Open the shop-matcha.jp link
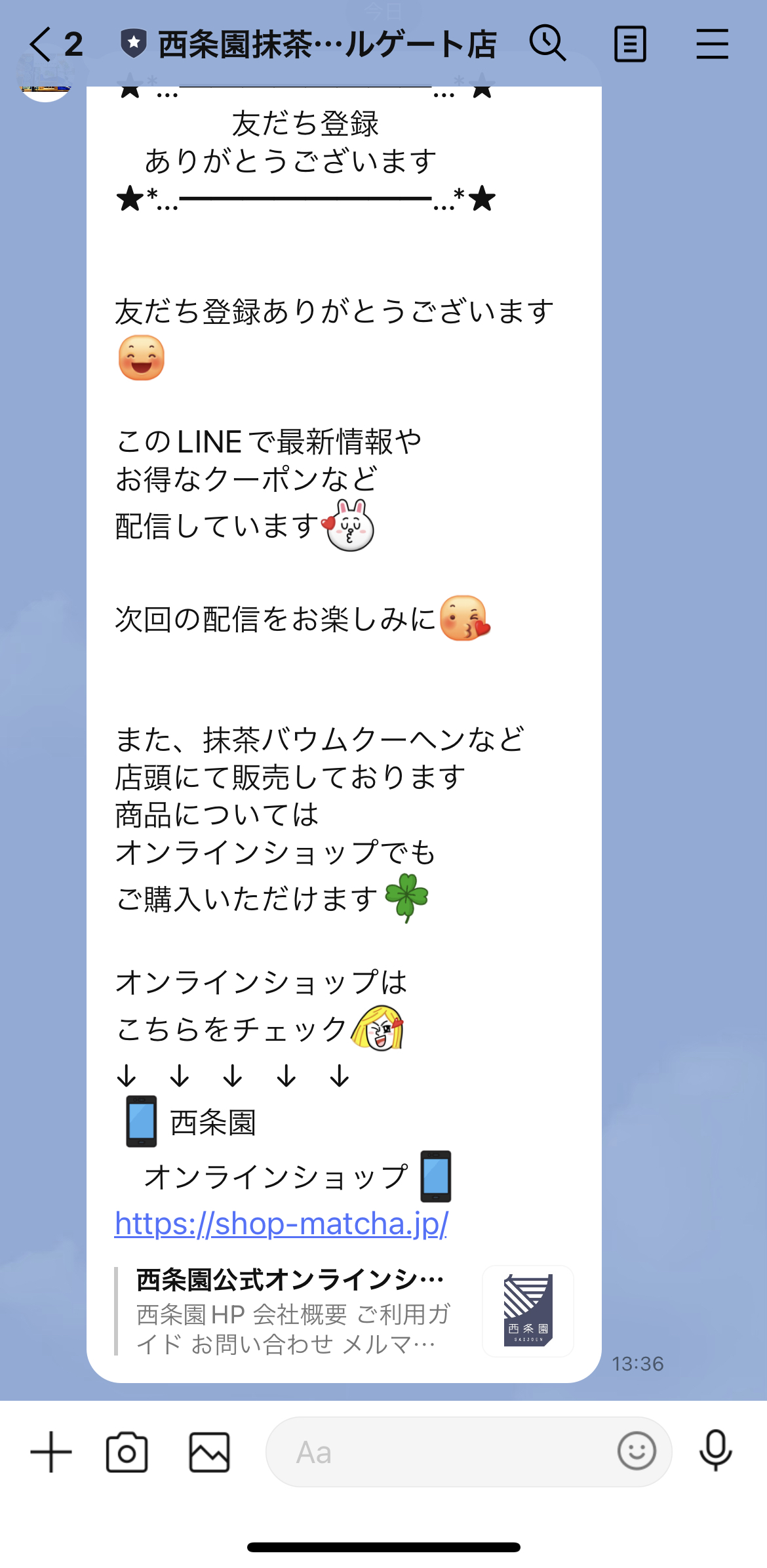The width and height of the screenshot is (767, 1568). pyautogui.click(x=281, y=1224)
